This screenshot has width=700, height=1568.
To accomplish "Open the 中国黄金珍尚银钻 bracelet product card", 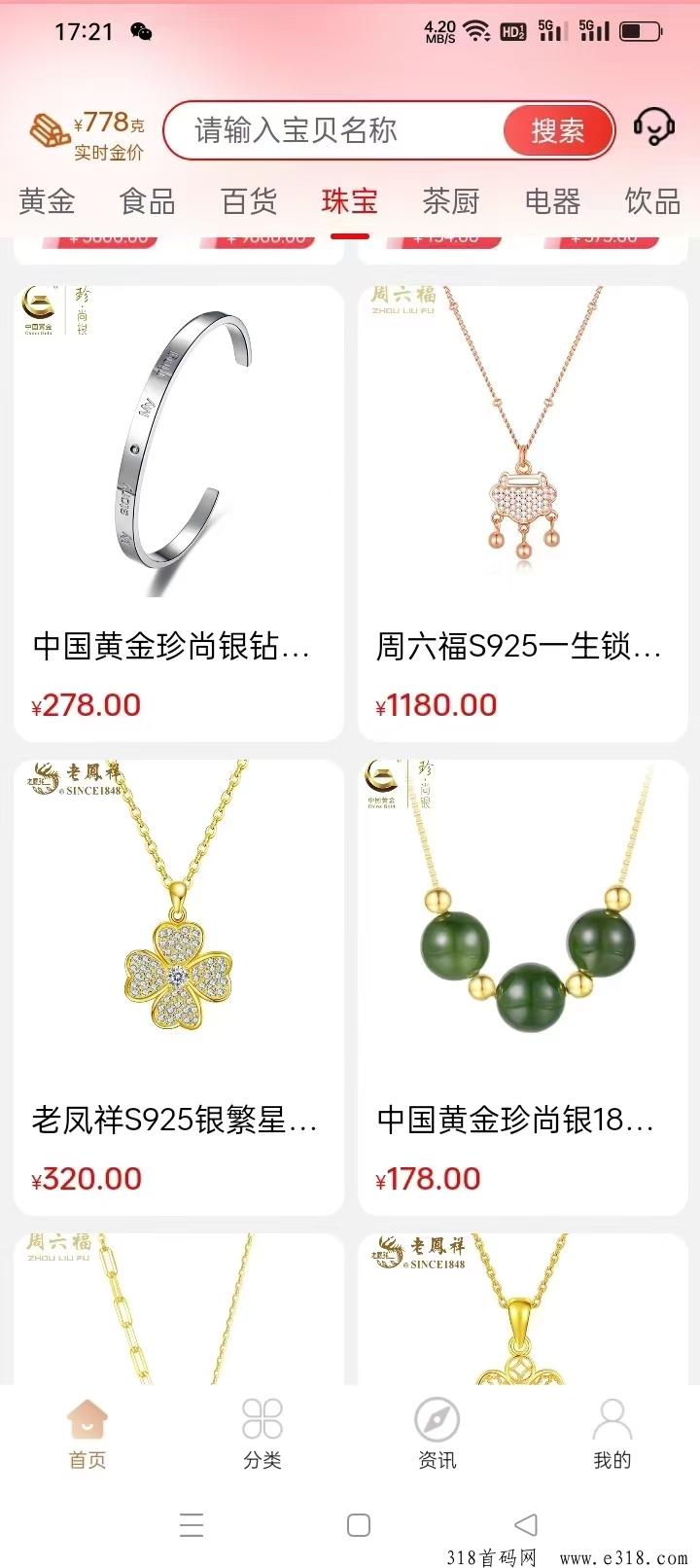I will pyautogui.click(x=179, y=513).
